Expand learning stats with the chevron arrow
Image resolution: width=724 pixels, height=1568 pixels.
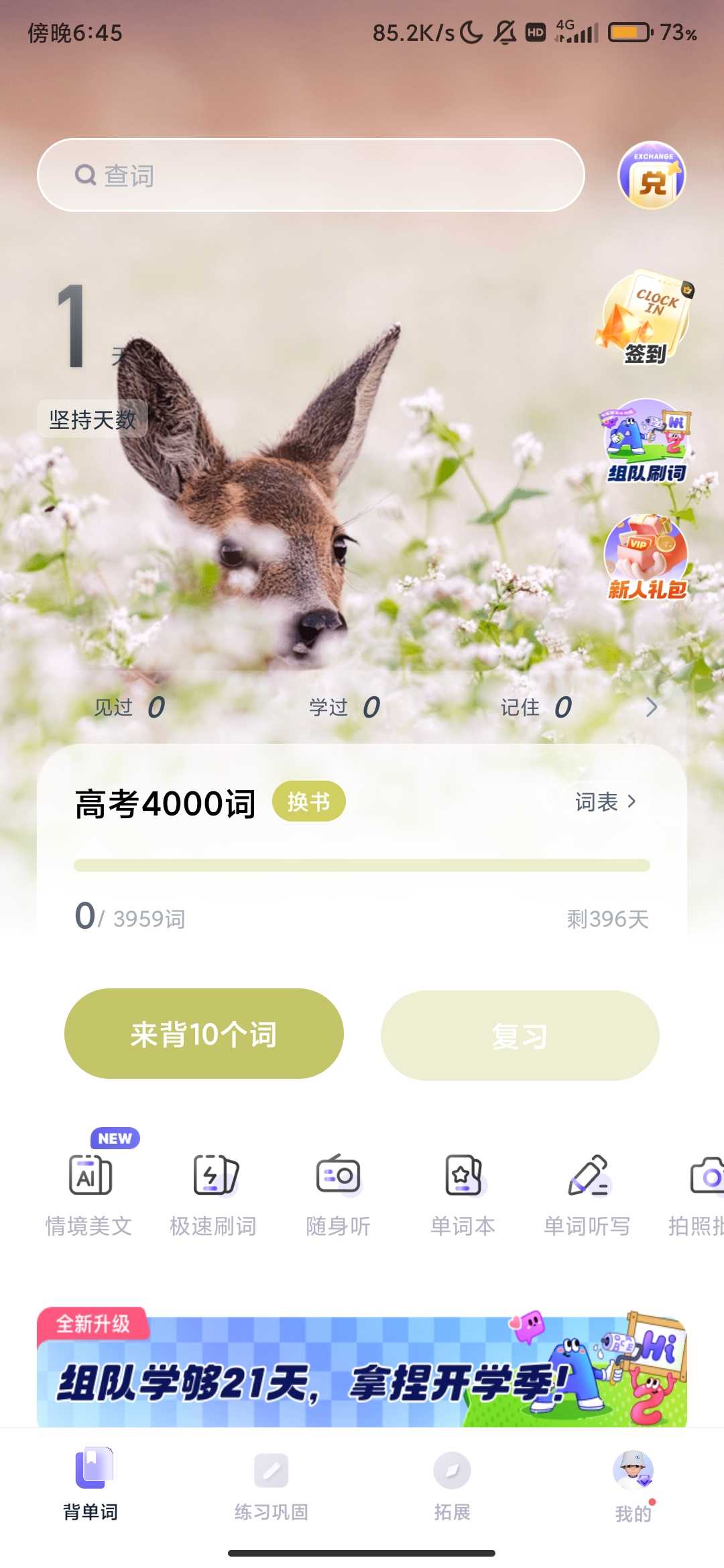pyautogui.click(x=651, y=707)
